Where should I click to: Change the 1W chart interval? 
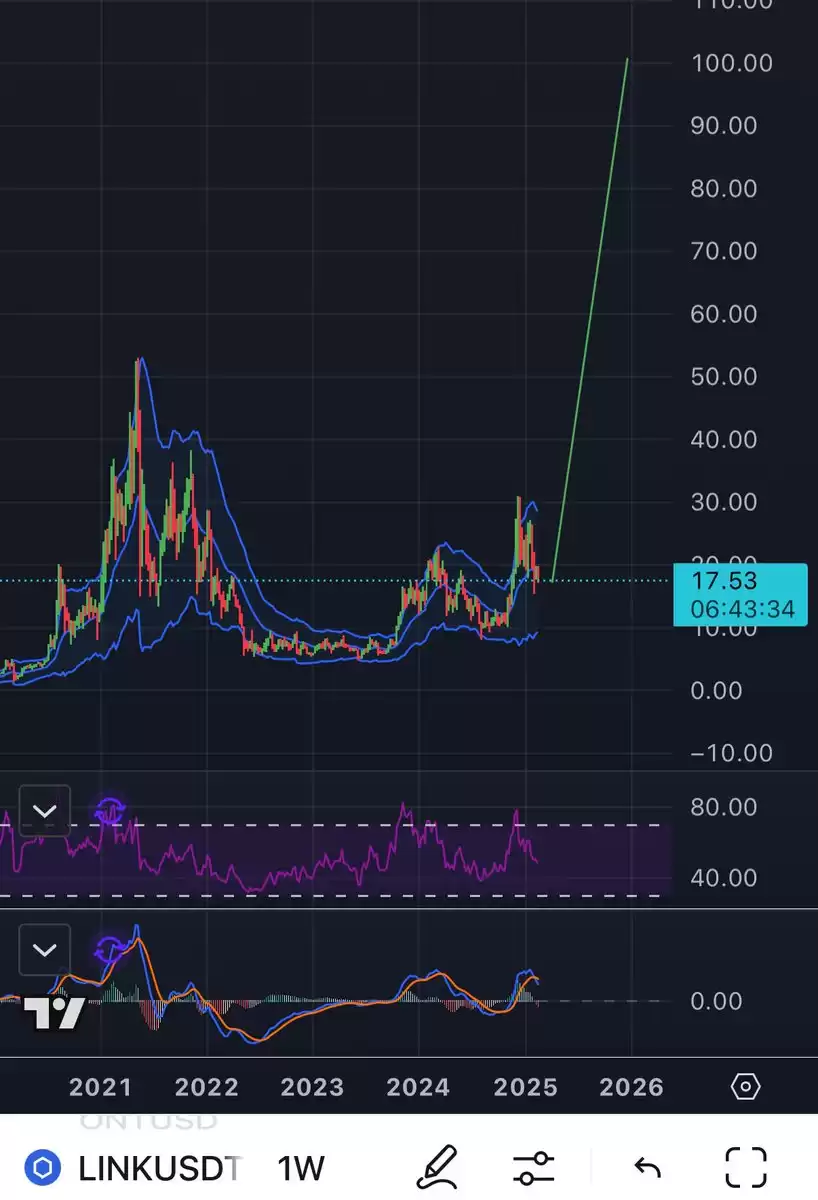tap(301, 1167)
